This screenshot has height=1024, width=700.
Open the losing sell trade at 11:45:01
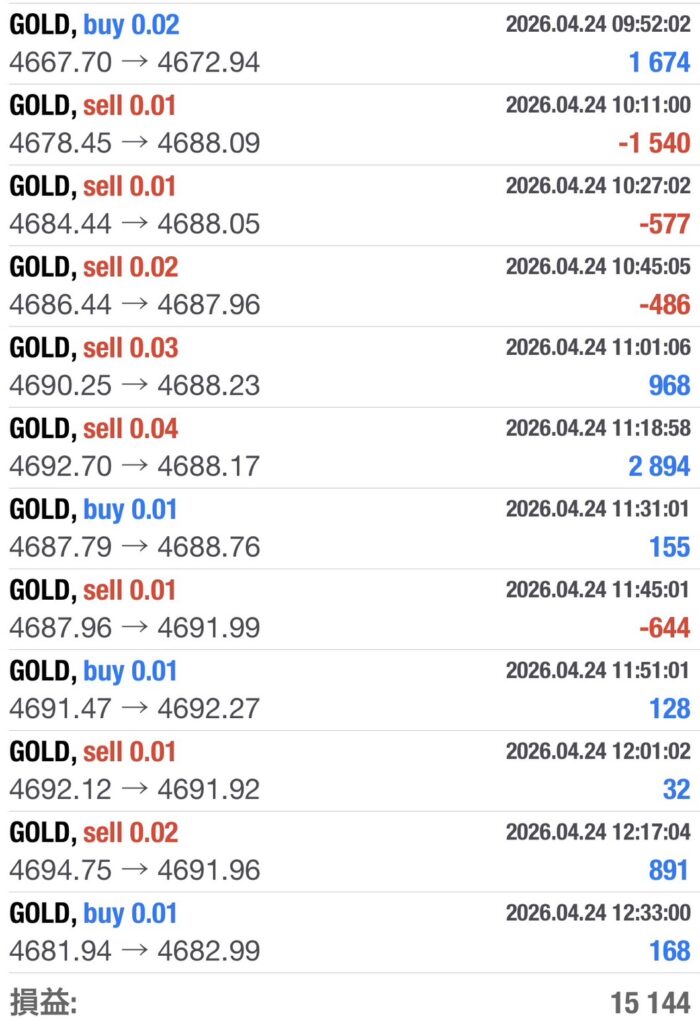(x=350, y=610)
